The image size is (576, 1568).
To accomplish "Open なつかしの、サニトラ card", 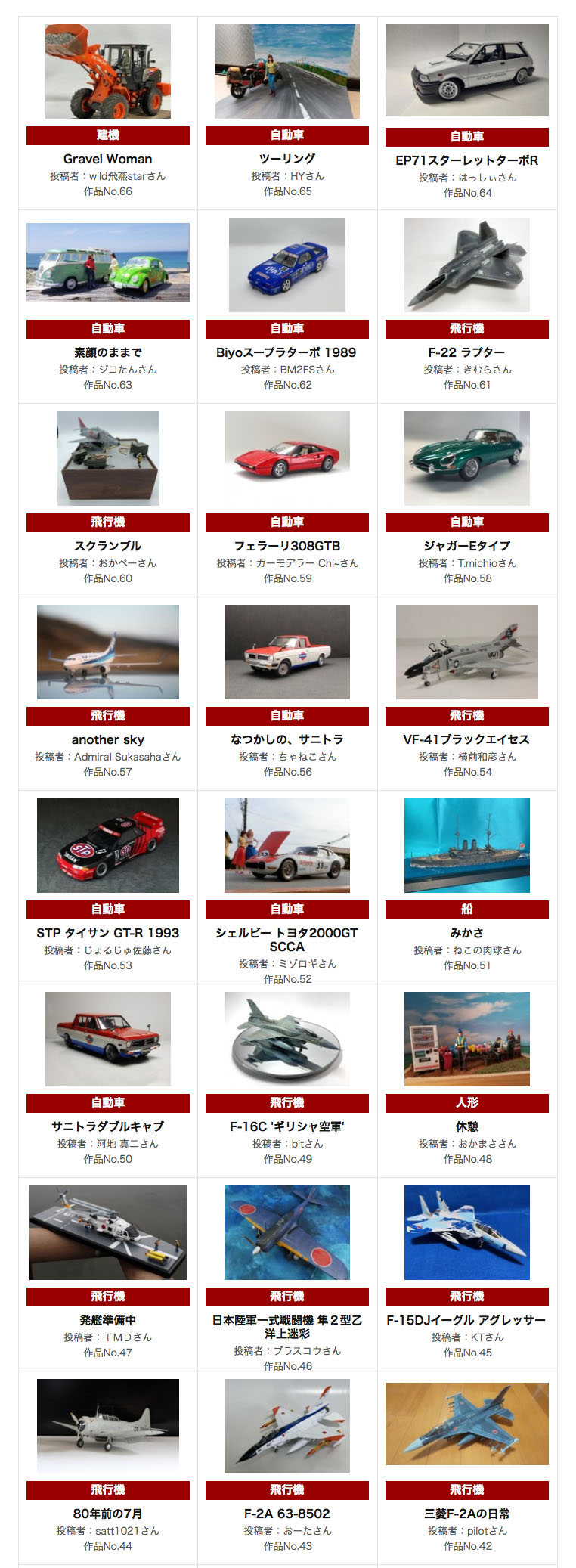I will point(286,739).
